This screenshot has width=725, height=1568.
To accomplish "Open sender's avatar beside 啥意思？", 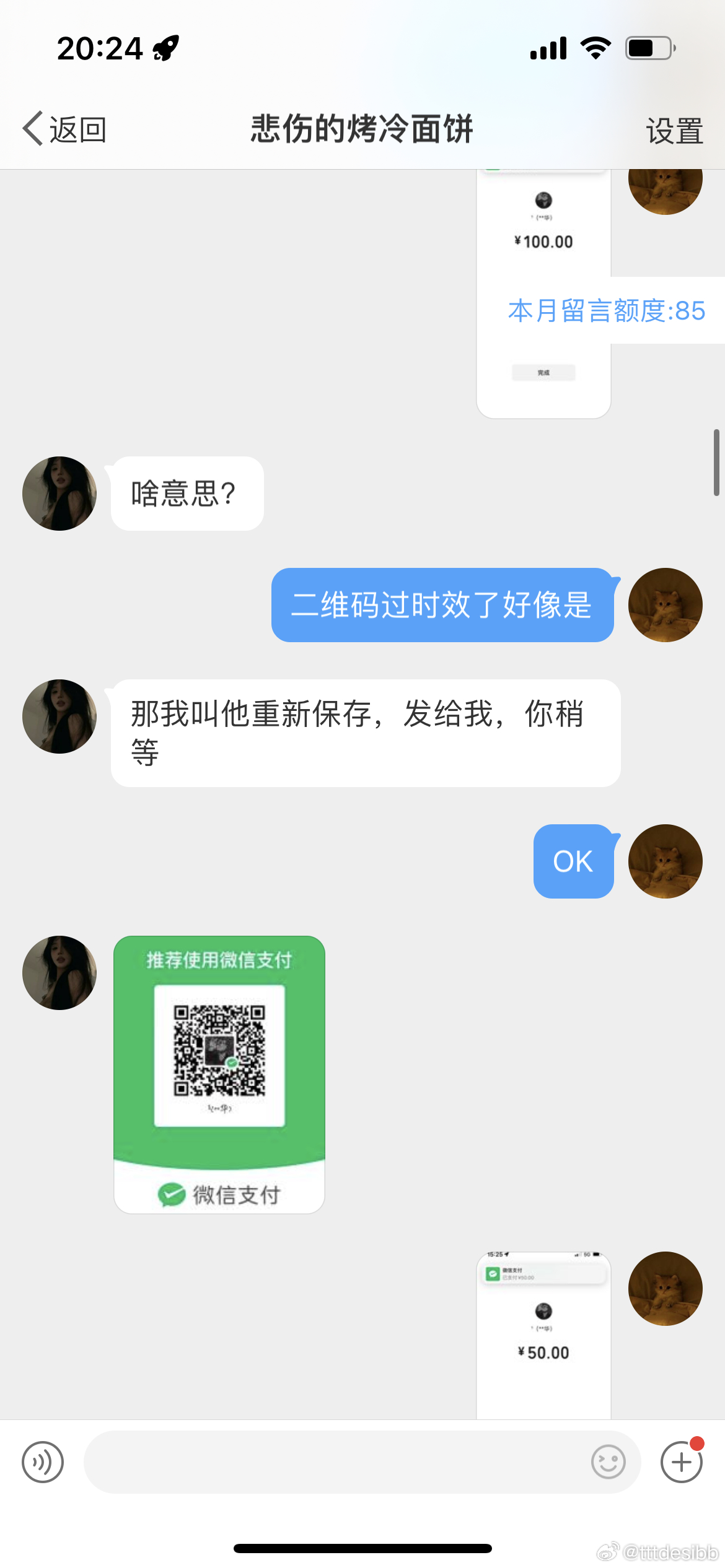I will [59, 494].
